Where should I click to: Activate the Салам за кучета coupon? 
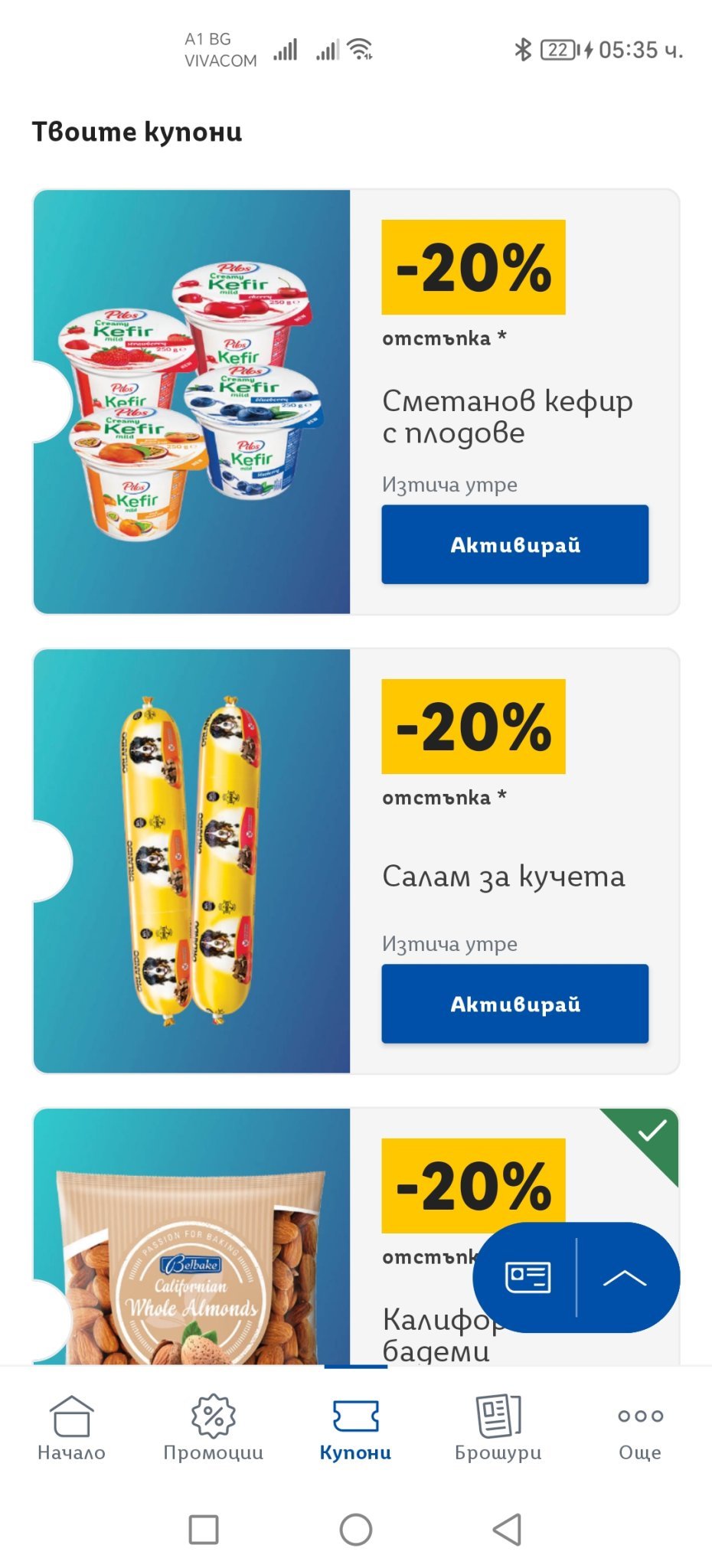tap(514, 1004)
